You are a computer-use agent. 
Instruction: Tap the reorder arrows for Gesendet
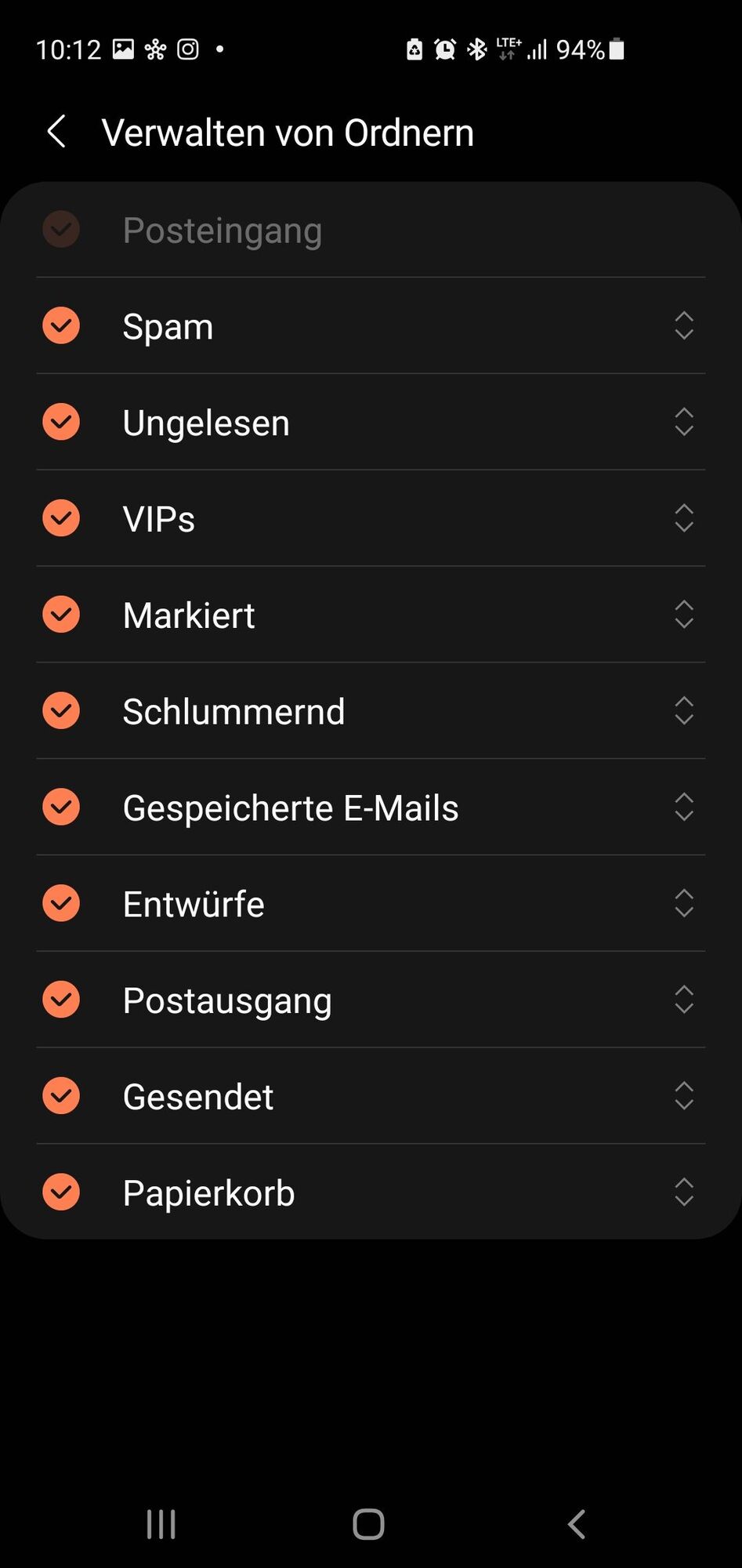683,1096
